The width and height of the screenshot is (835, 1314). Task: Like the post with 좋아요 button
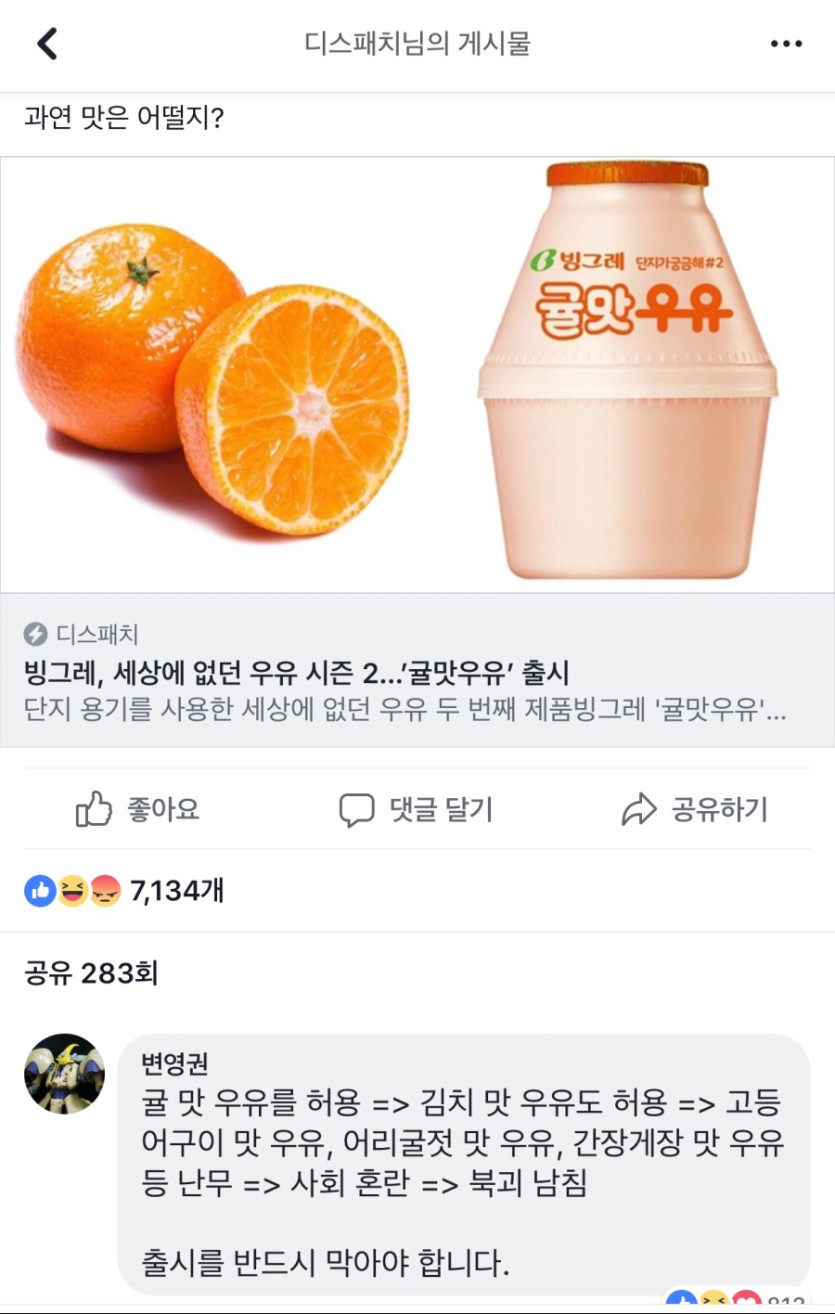tap(139, 809)
